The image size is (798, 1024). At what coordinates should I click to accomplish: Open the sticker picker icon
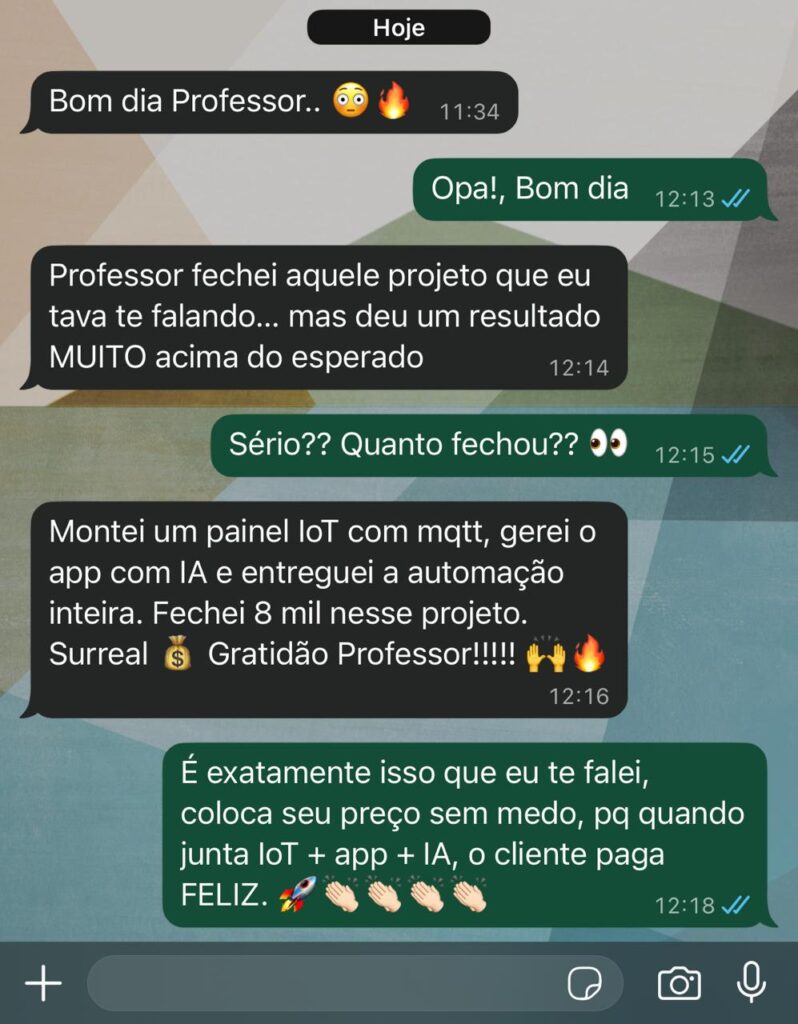point(584,984)
